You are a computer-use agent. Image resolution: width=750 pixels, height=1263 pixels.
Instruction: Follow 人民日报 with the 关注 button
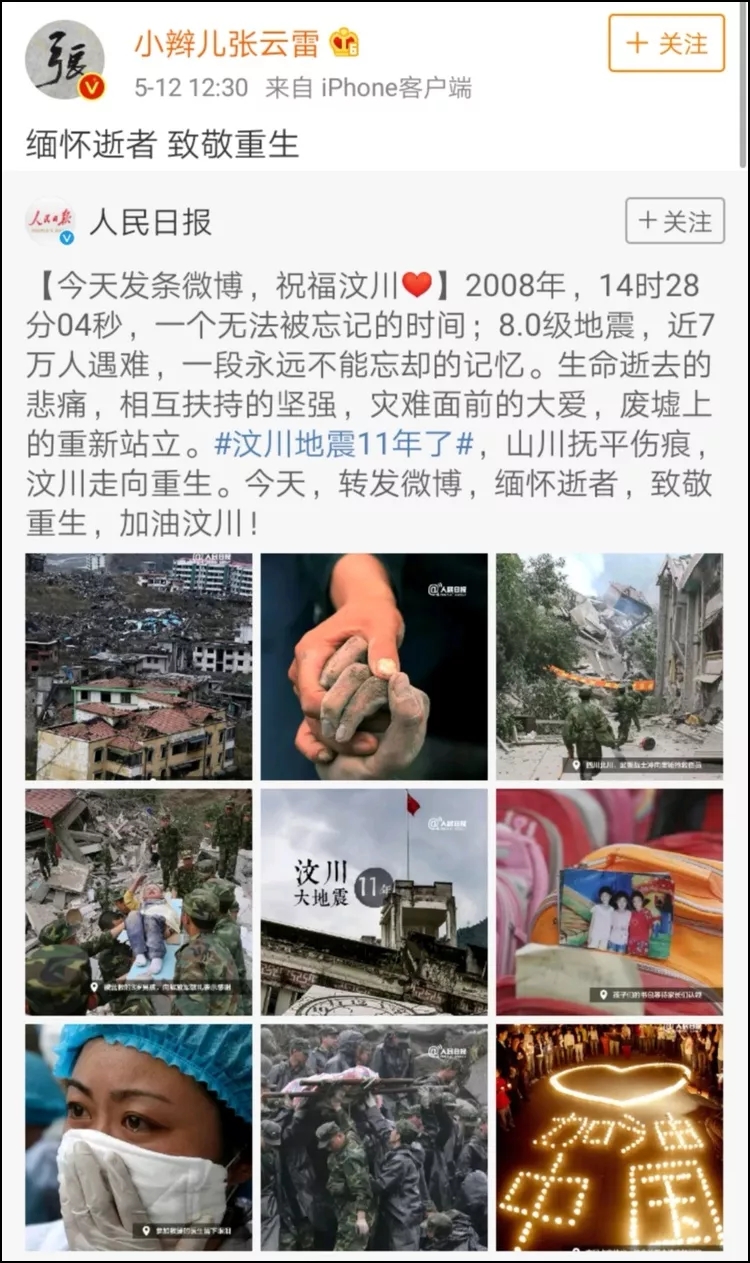click(x=675, y=221)
